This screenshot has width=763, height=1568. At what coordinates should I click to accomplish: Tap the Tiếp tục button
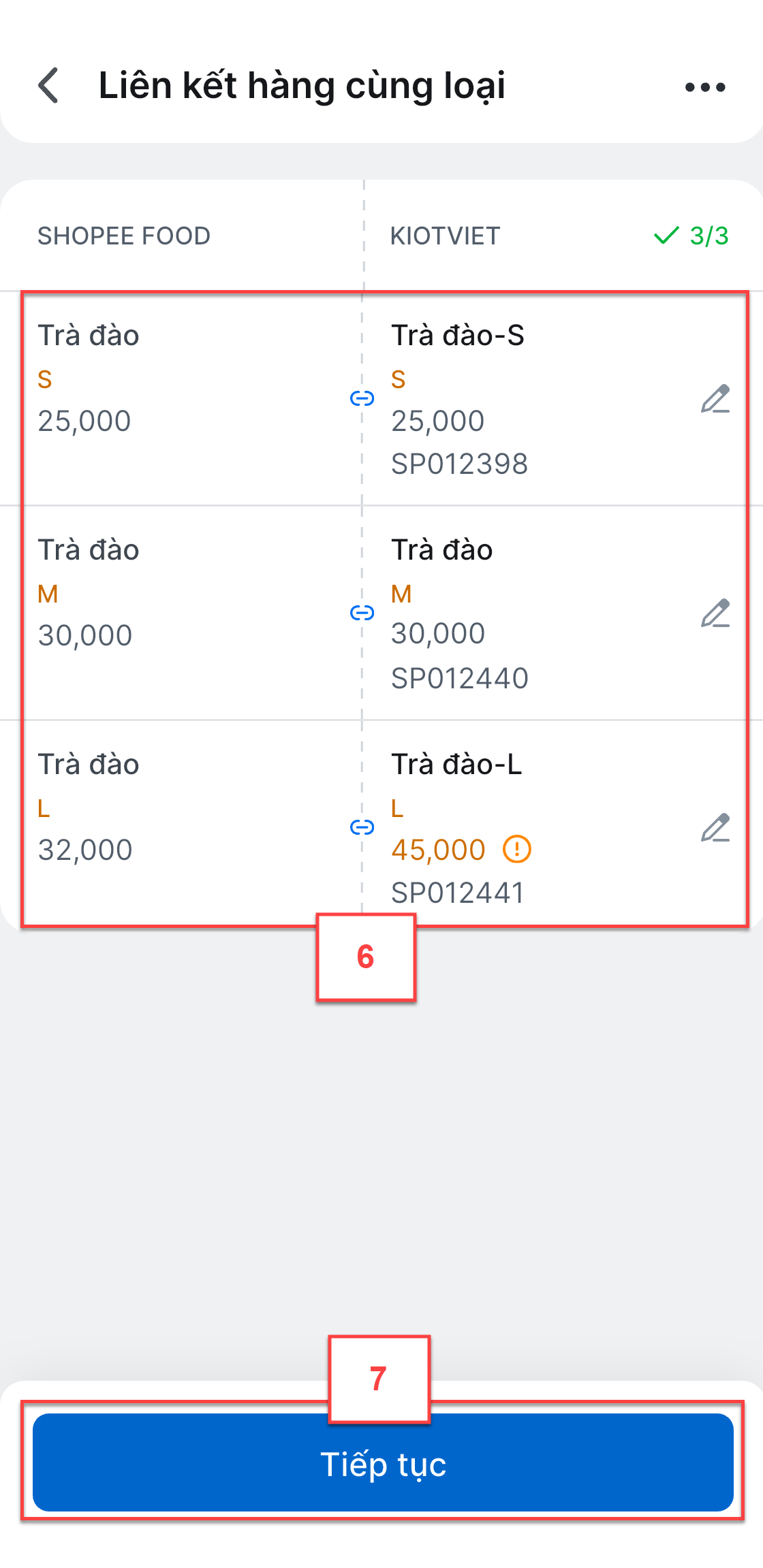click(x=383, y=1462)
